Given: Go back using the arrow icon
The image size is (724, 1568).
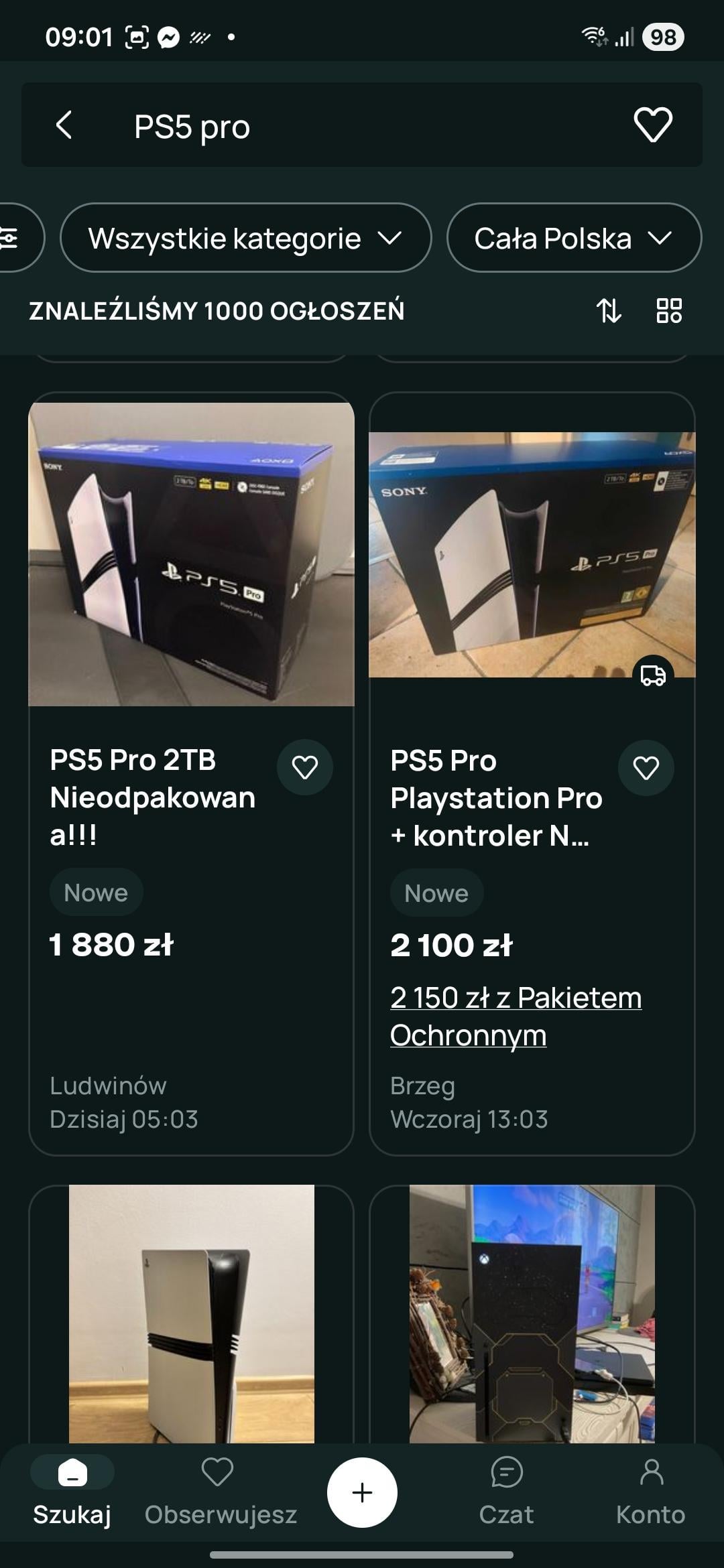Looking at the screenshot, I should click(x=64, y=125).
